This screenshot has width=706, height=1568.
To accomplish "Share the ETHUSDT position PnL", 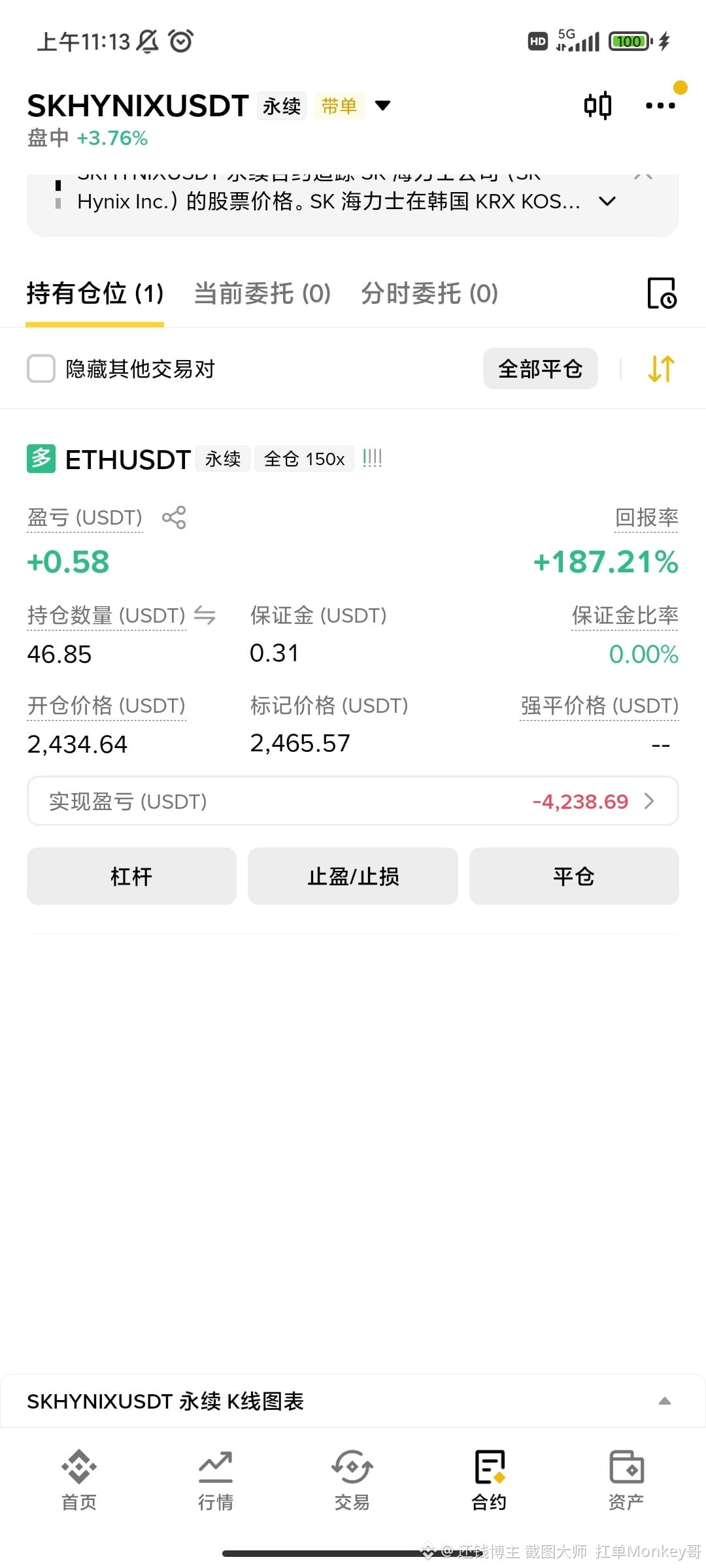I will pos(174,517).
